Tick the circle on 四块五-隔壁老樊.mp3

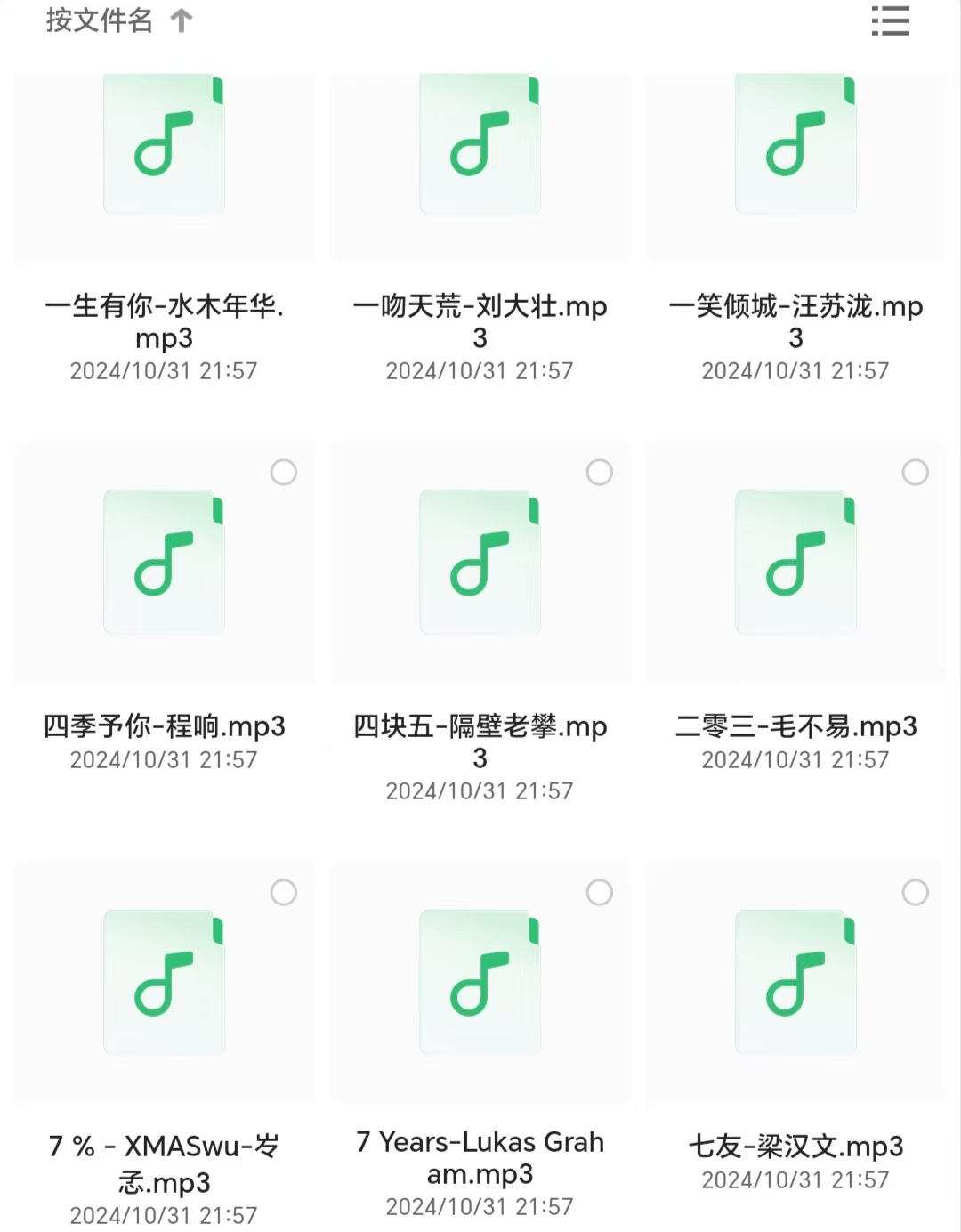600,473
